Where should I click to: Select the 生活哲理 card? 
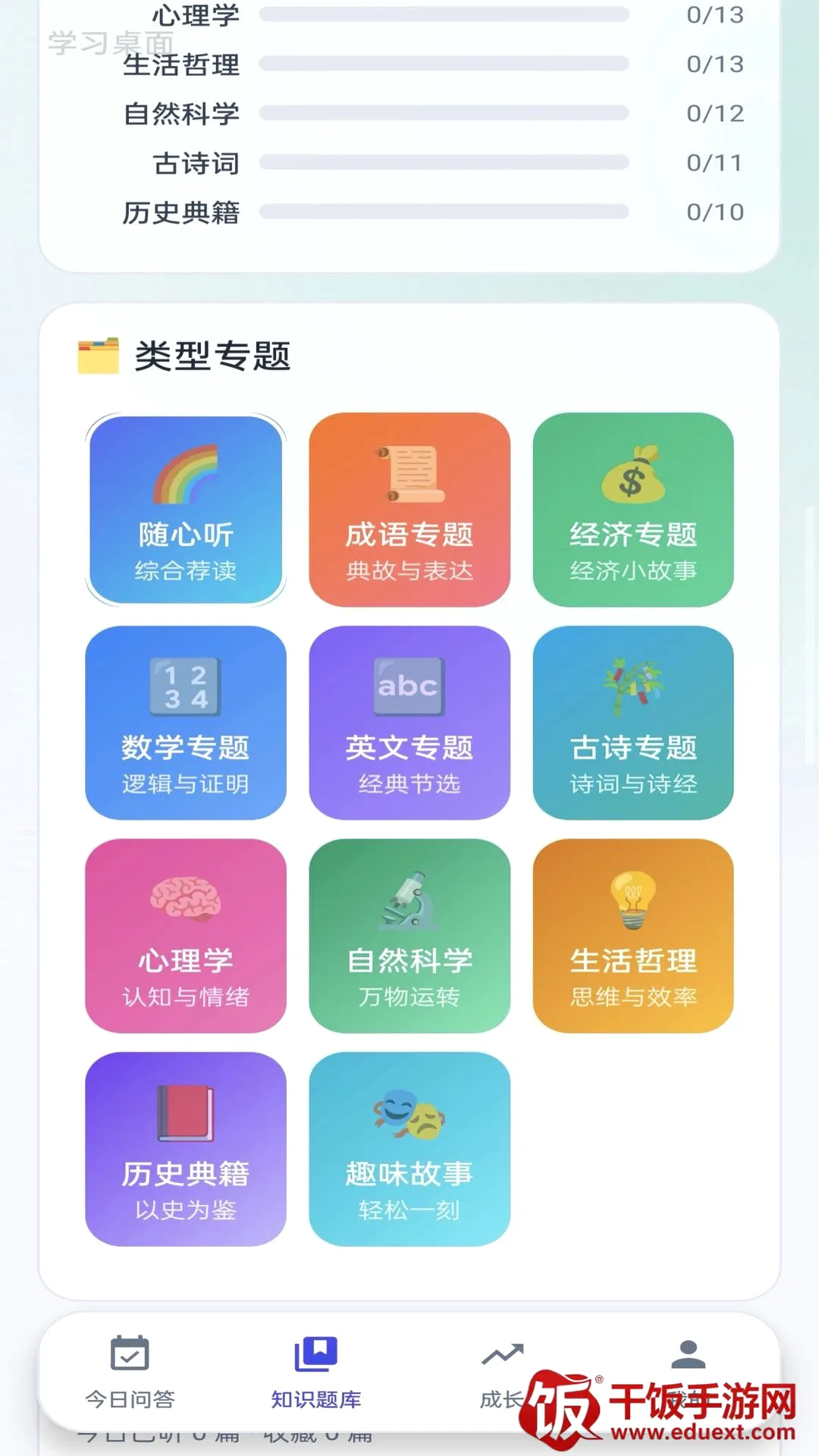coord(633,936)
